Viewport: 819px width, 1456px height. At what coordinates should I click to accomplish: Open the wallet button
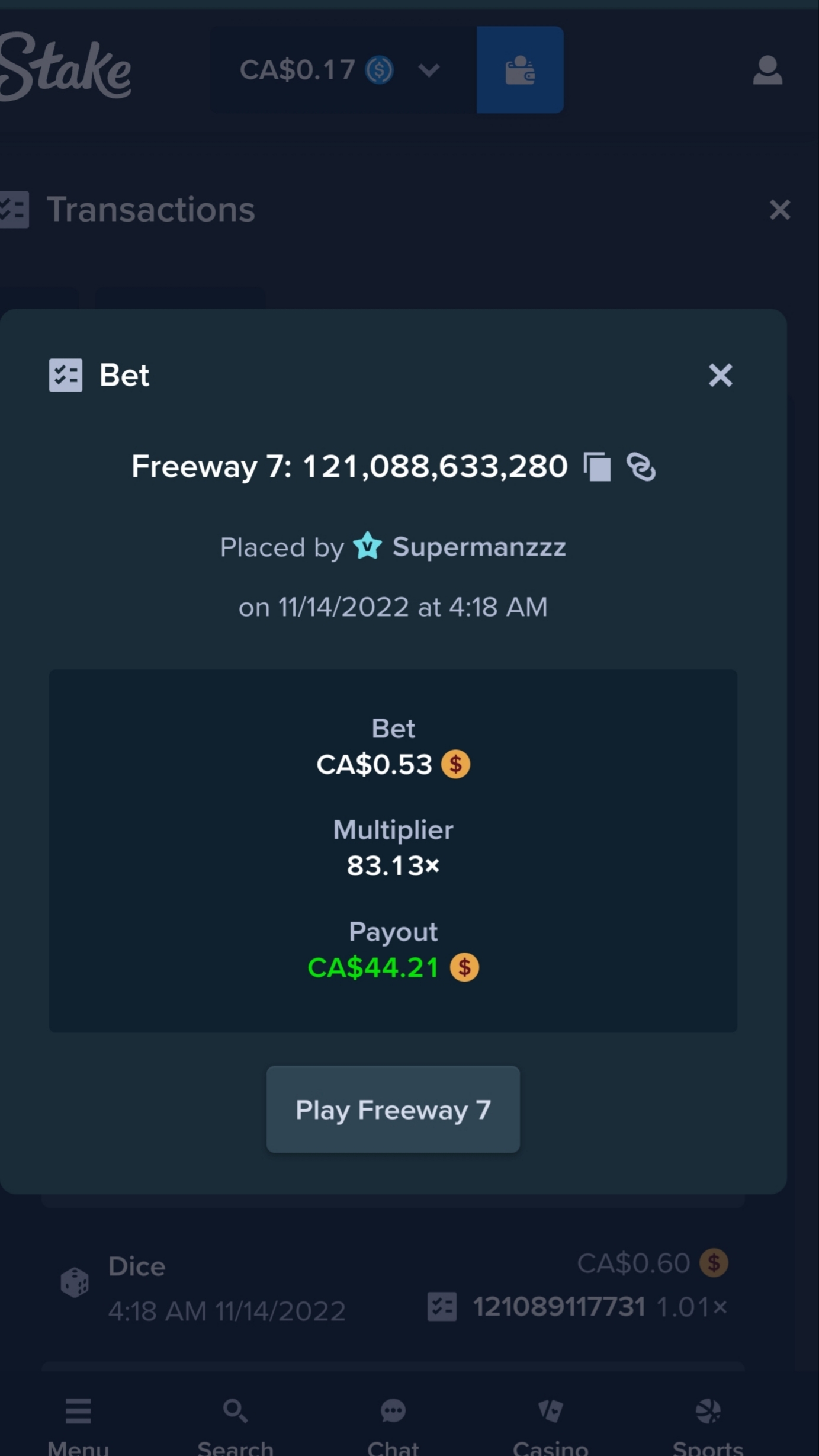(520, 70)
